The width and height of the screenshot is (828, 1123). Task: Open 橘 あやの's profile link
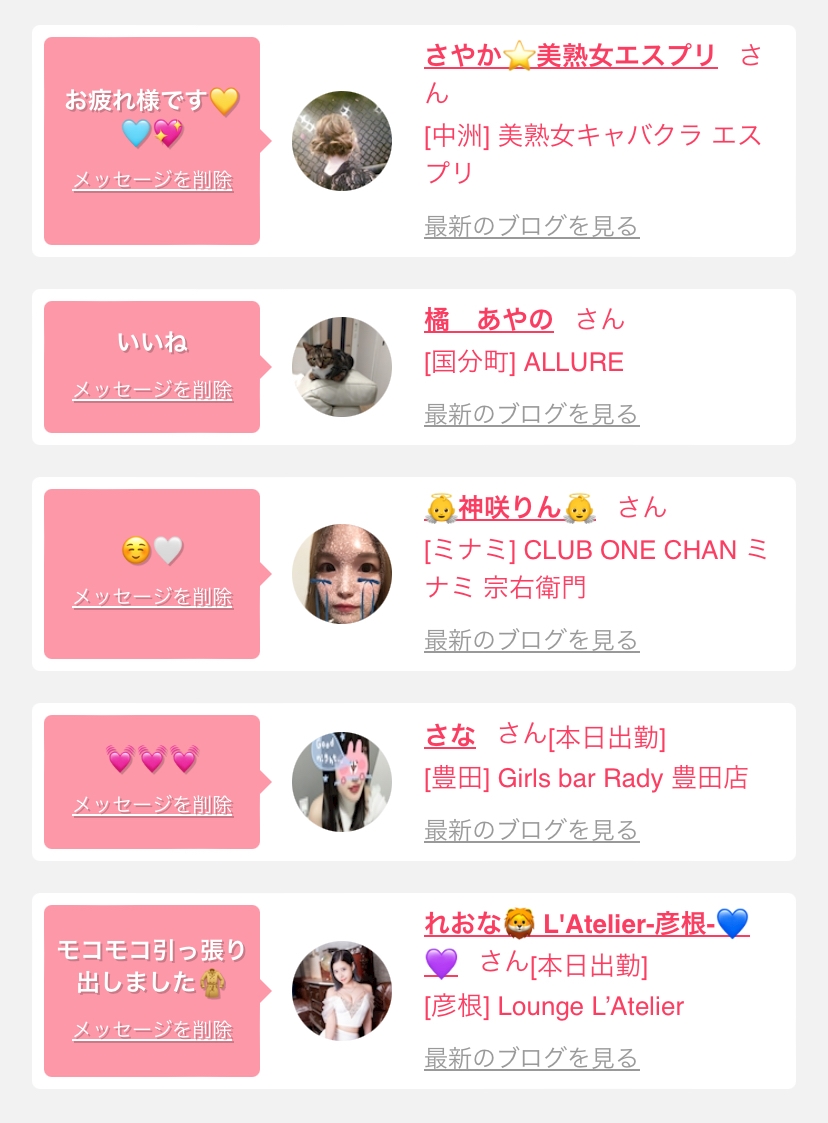coord(488,319)
